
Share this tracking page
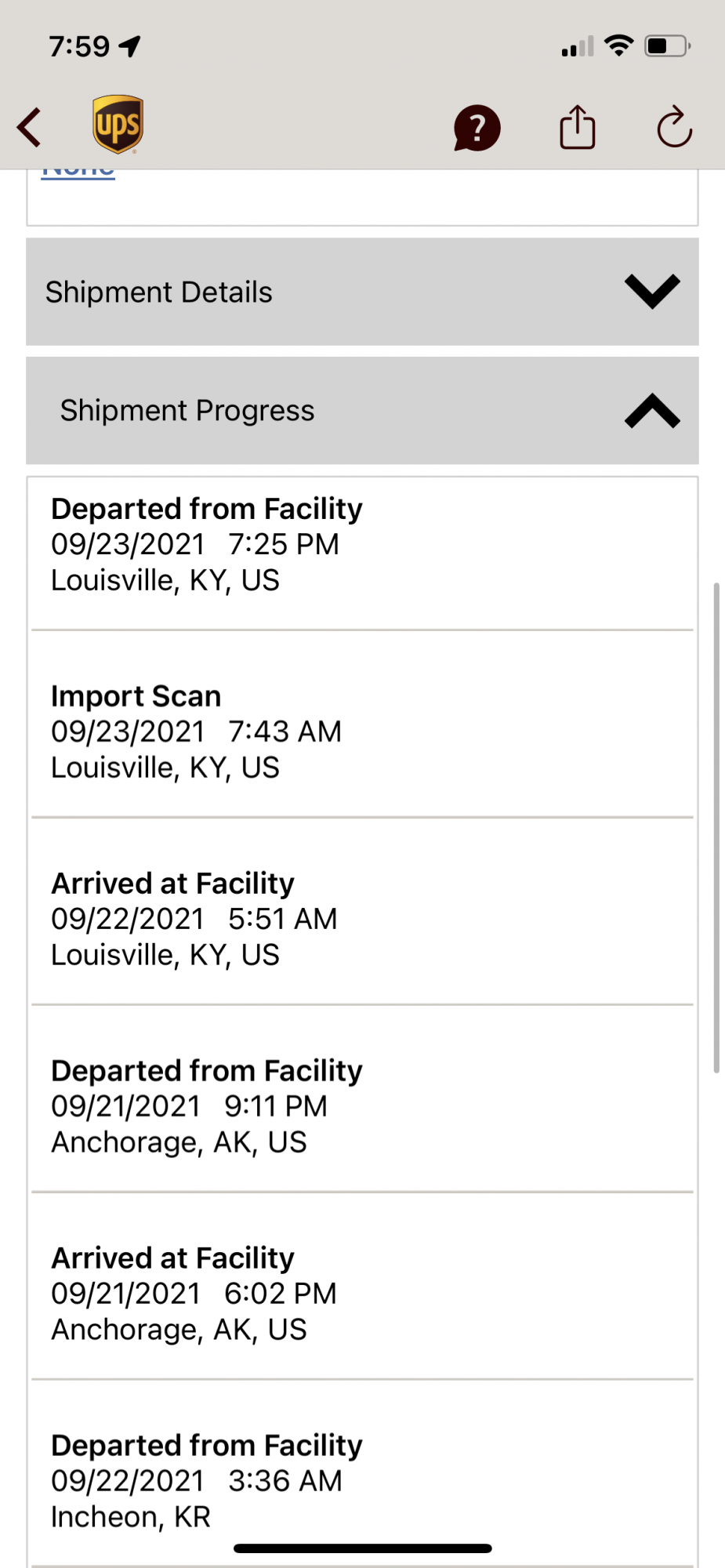point(578,127)
